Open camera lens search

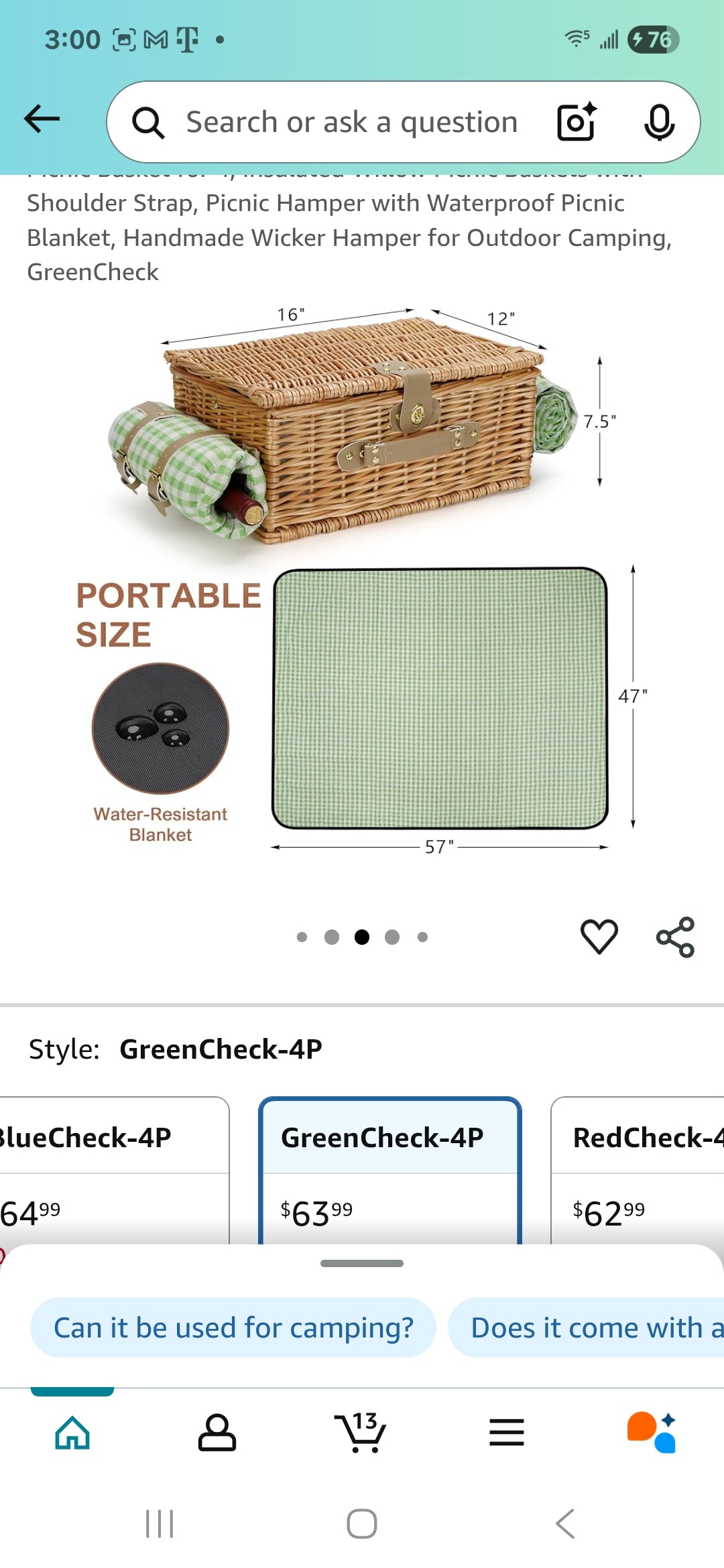tap(577, 122)
